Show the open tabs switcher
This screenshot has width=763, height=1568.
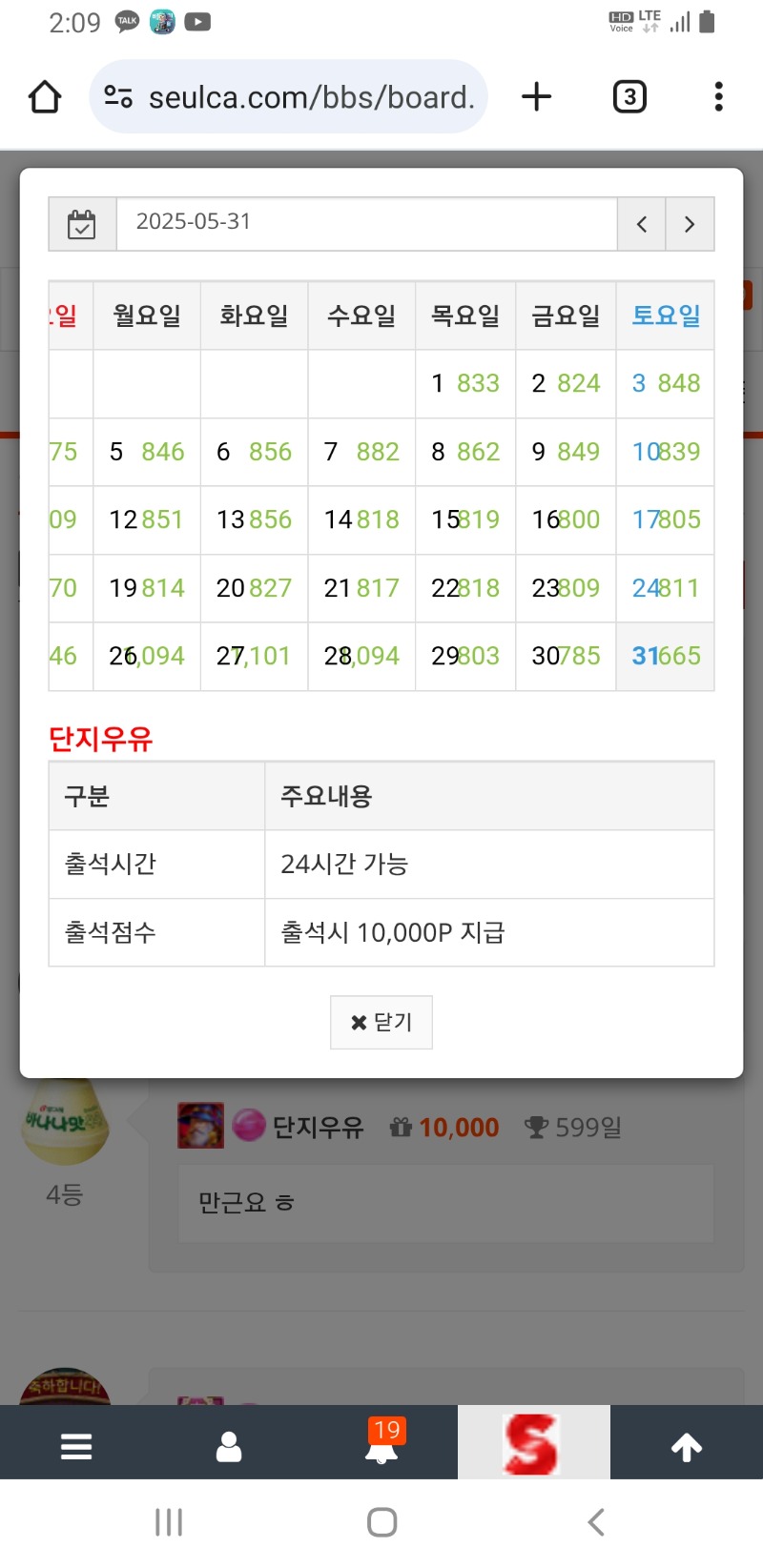(629, 96)
